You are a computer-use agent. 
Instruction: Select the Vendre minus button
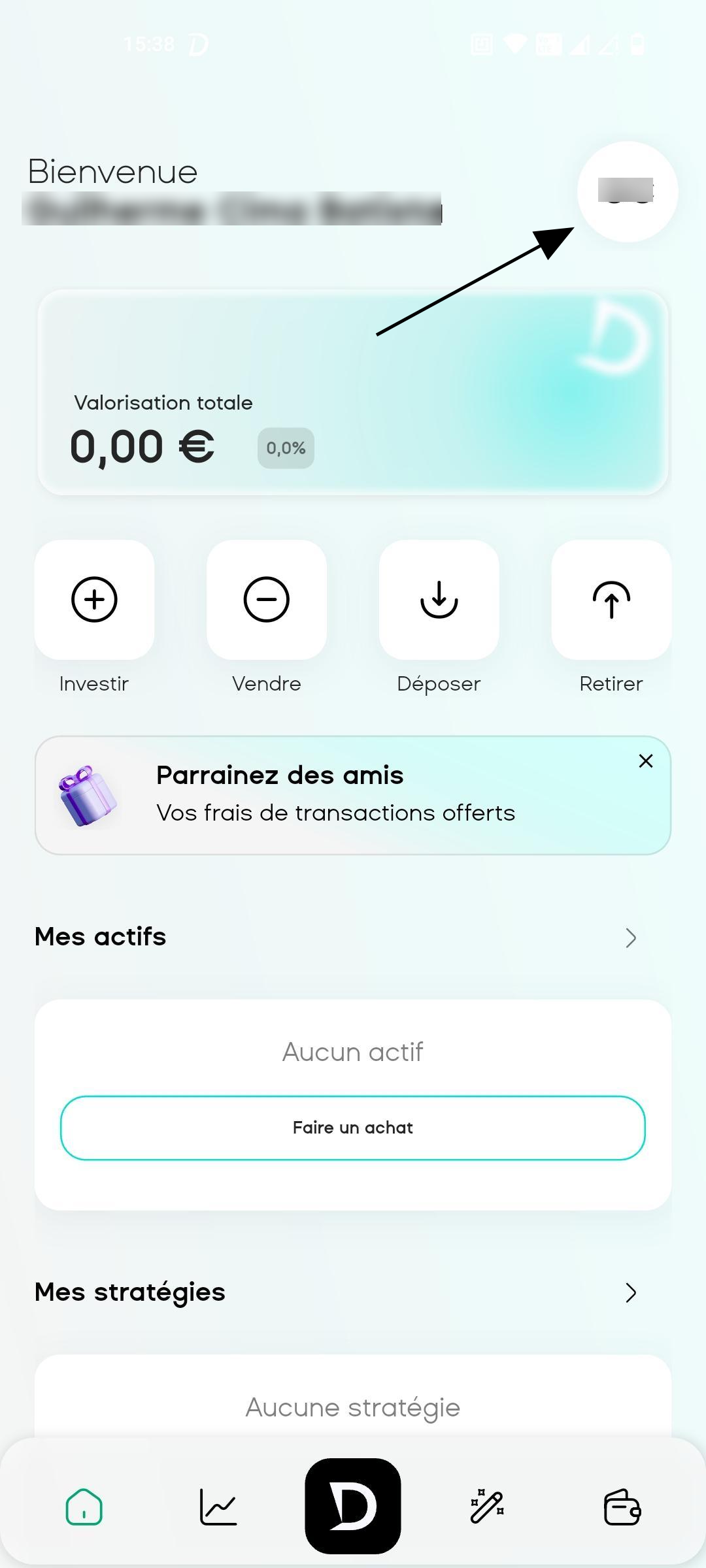point(267,600)
